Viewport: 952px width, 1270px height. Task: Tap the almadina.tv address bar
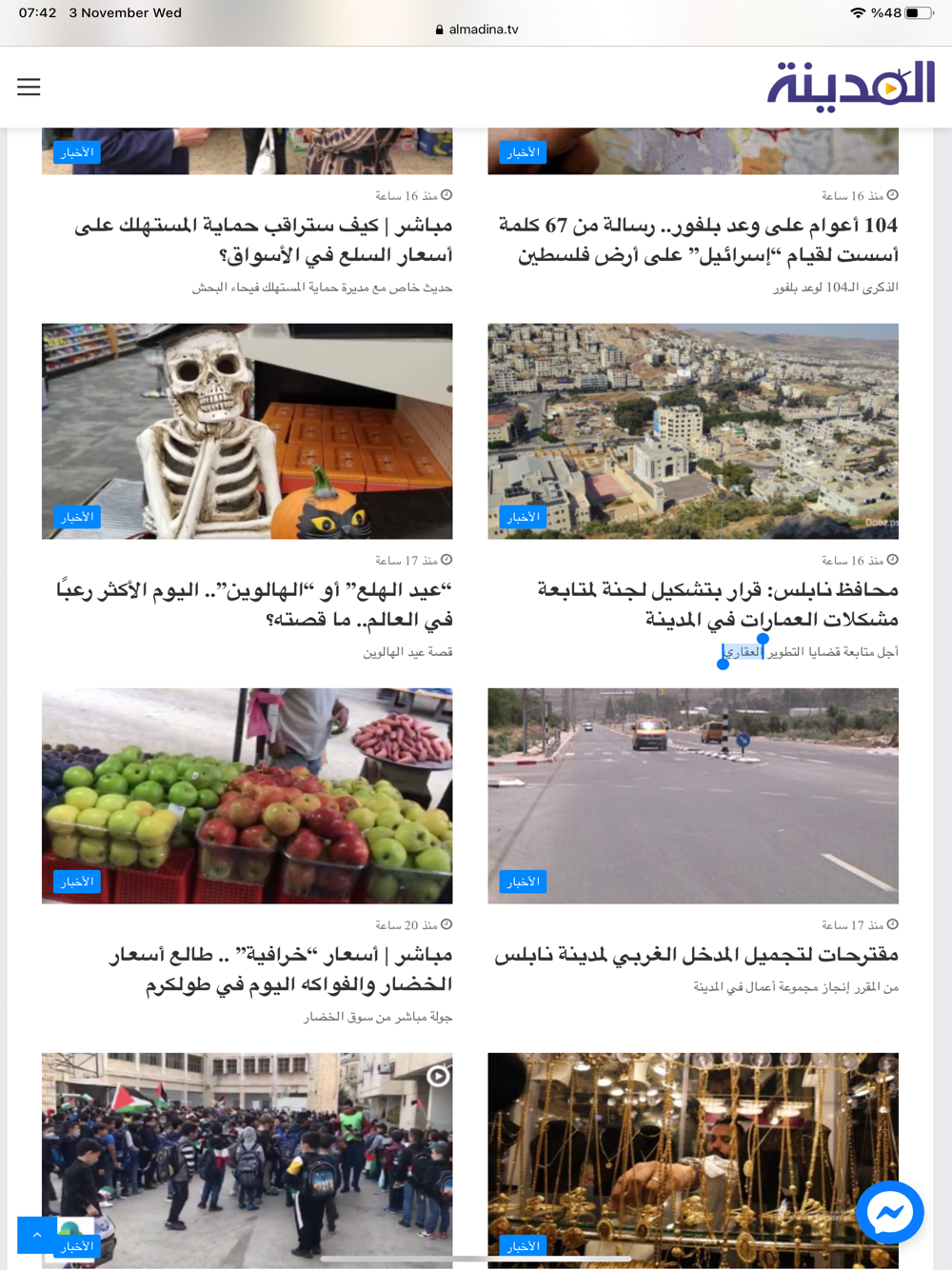coord(476,30)
